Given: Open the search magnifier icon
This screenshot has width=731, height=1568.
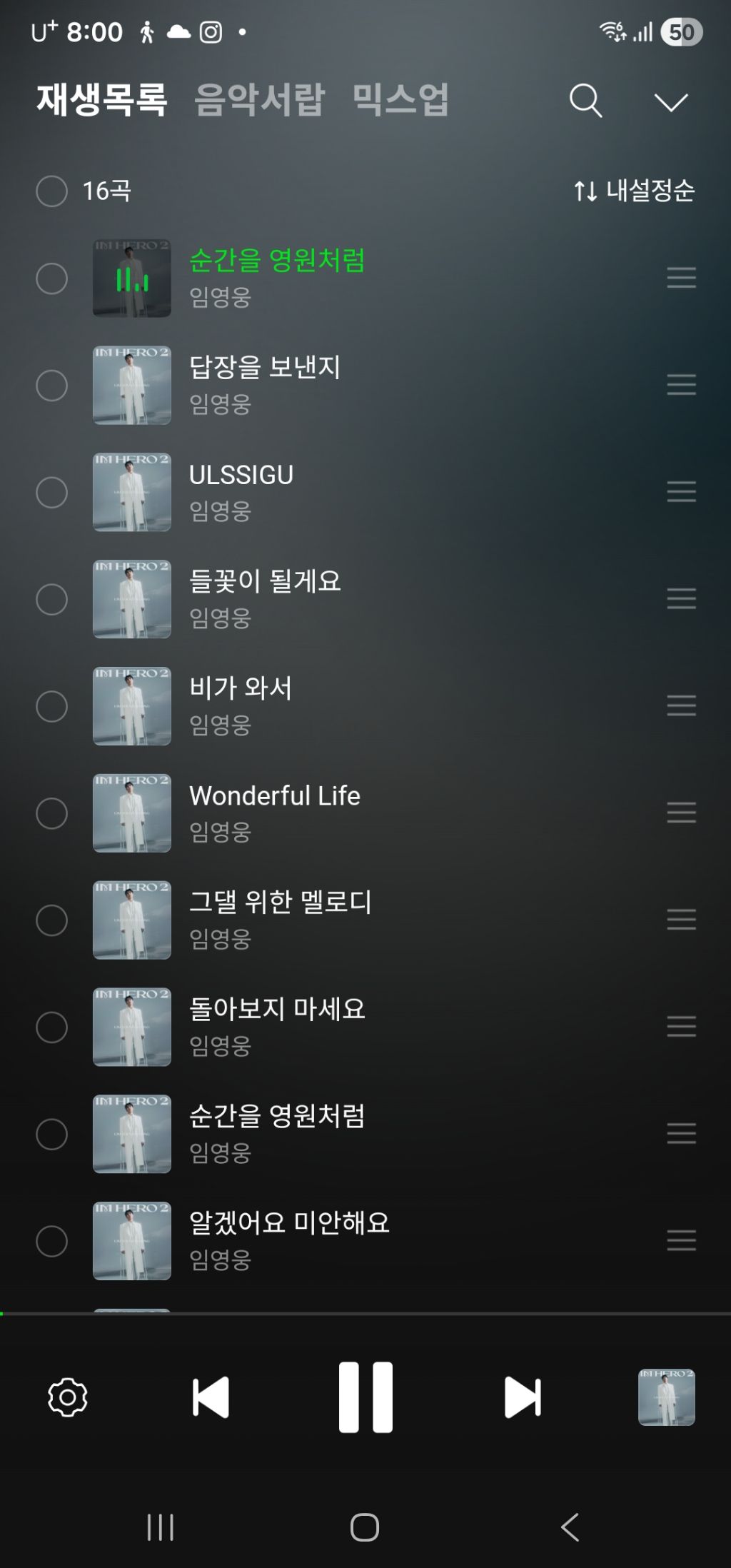Looking at the screenshot, I should (x=586, y=101).
